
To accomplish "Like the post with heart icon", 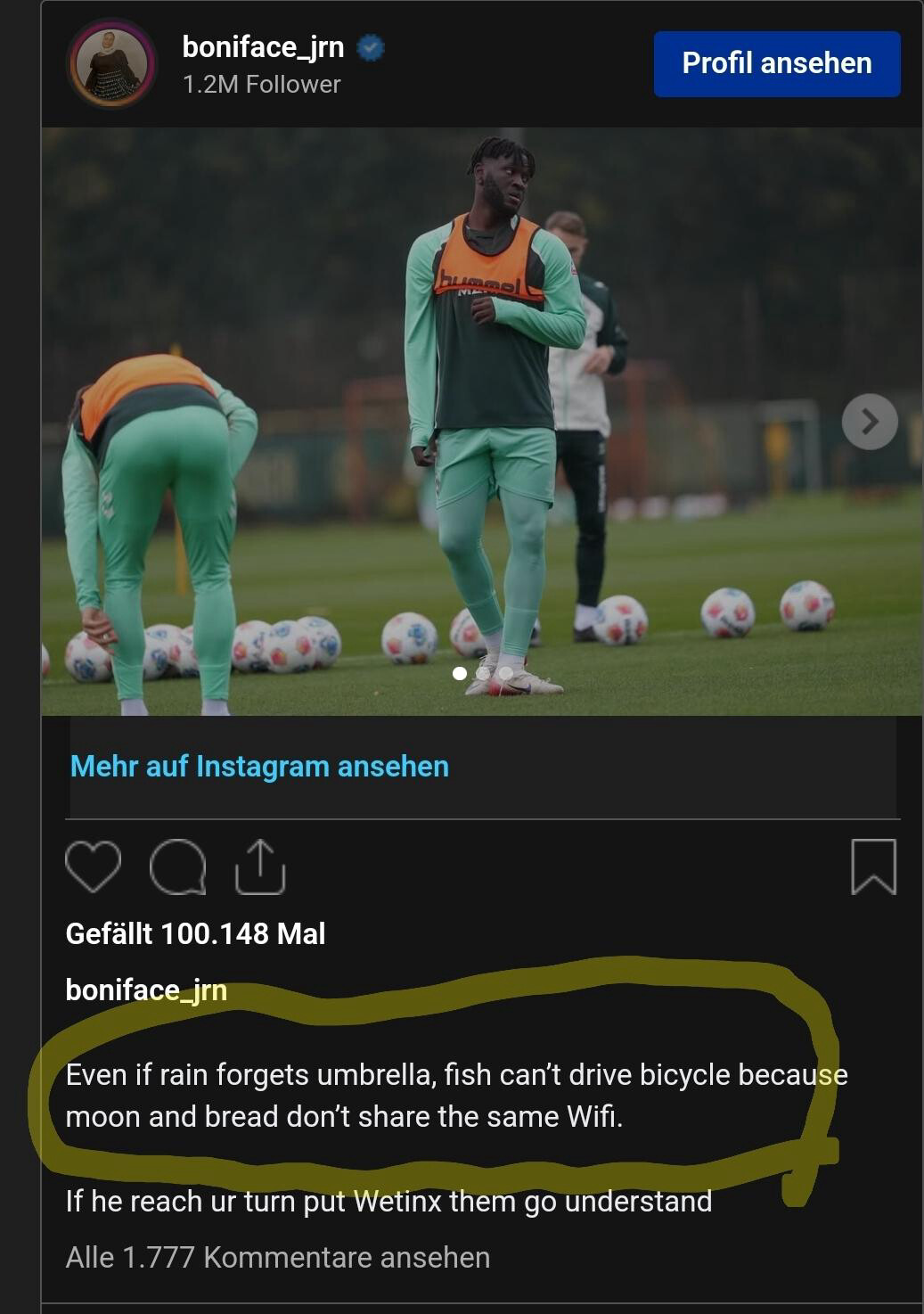I will (x=93, y=866).
